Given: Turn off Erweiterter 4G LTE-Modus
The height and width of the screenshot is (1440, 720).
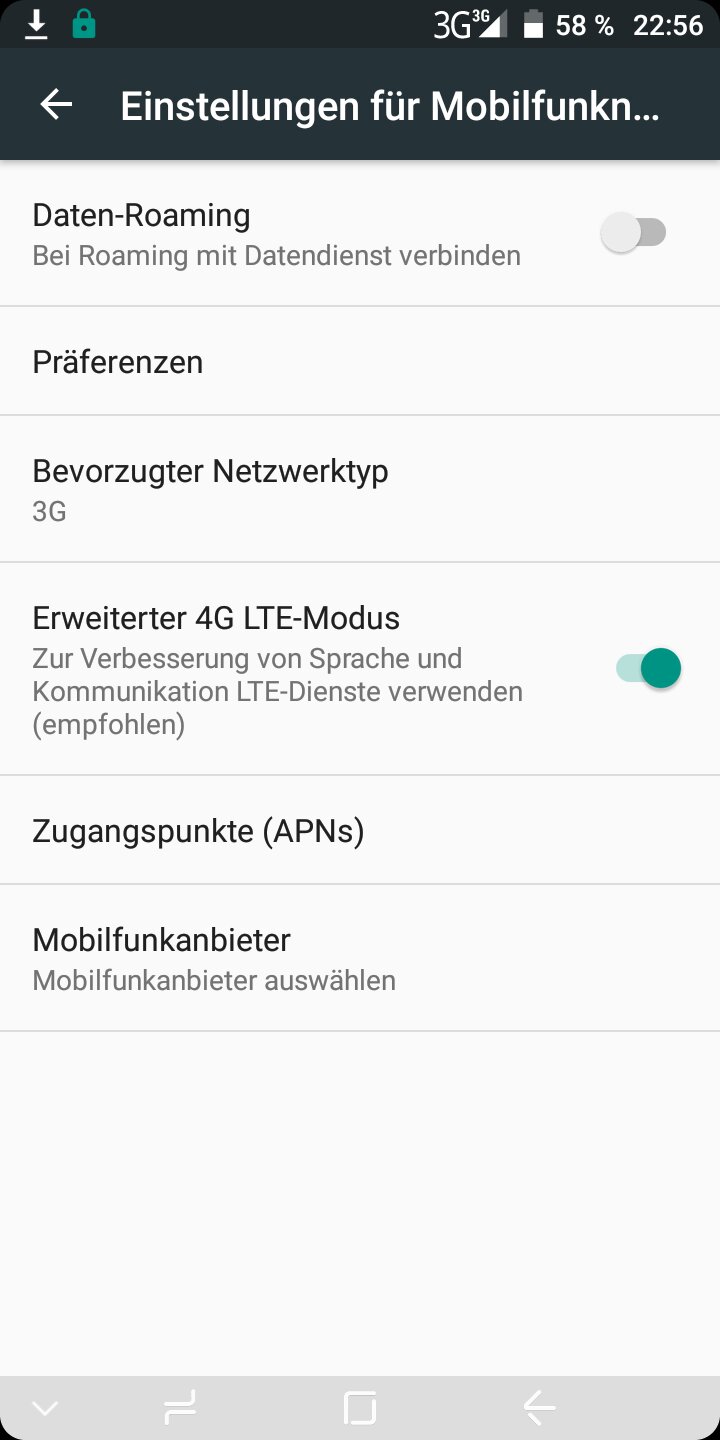Looking at the screenshot, I should coord(648,668).
